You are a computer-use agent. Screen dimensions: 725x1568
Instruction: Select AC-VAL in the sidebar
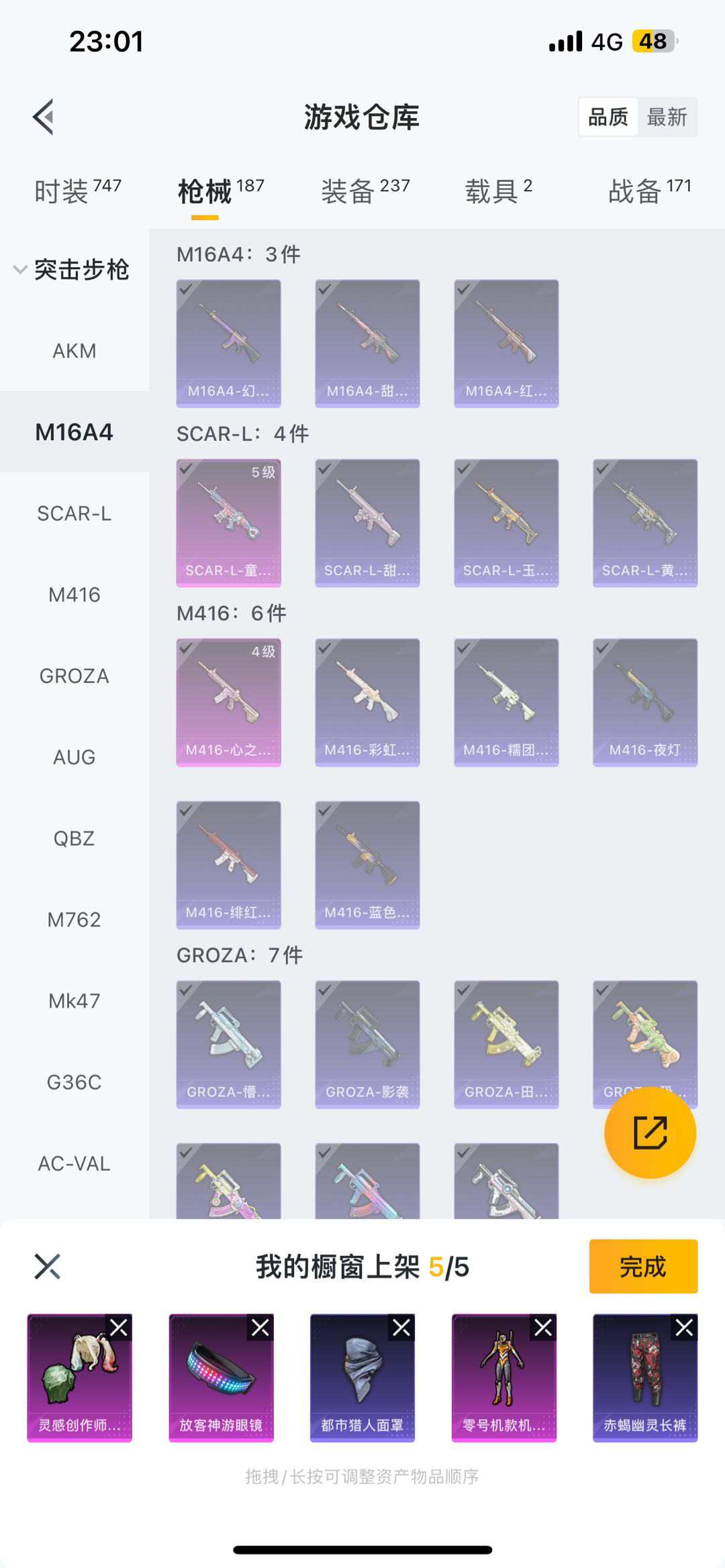74,1163
